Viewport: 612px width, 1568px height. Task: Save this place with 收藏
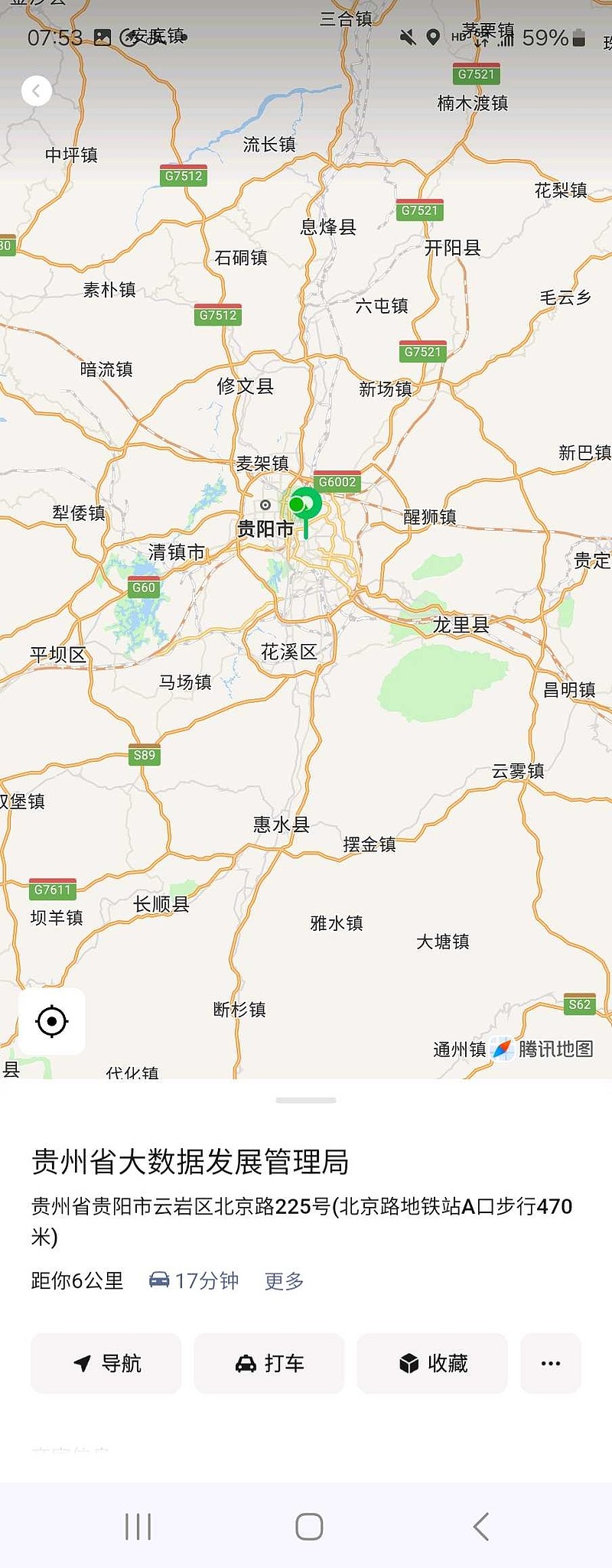pos(432,1363)
